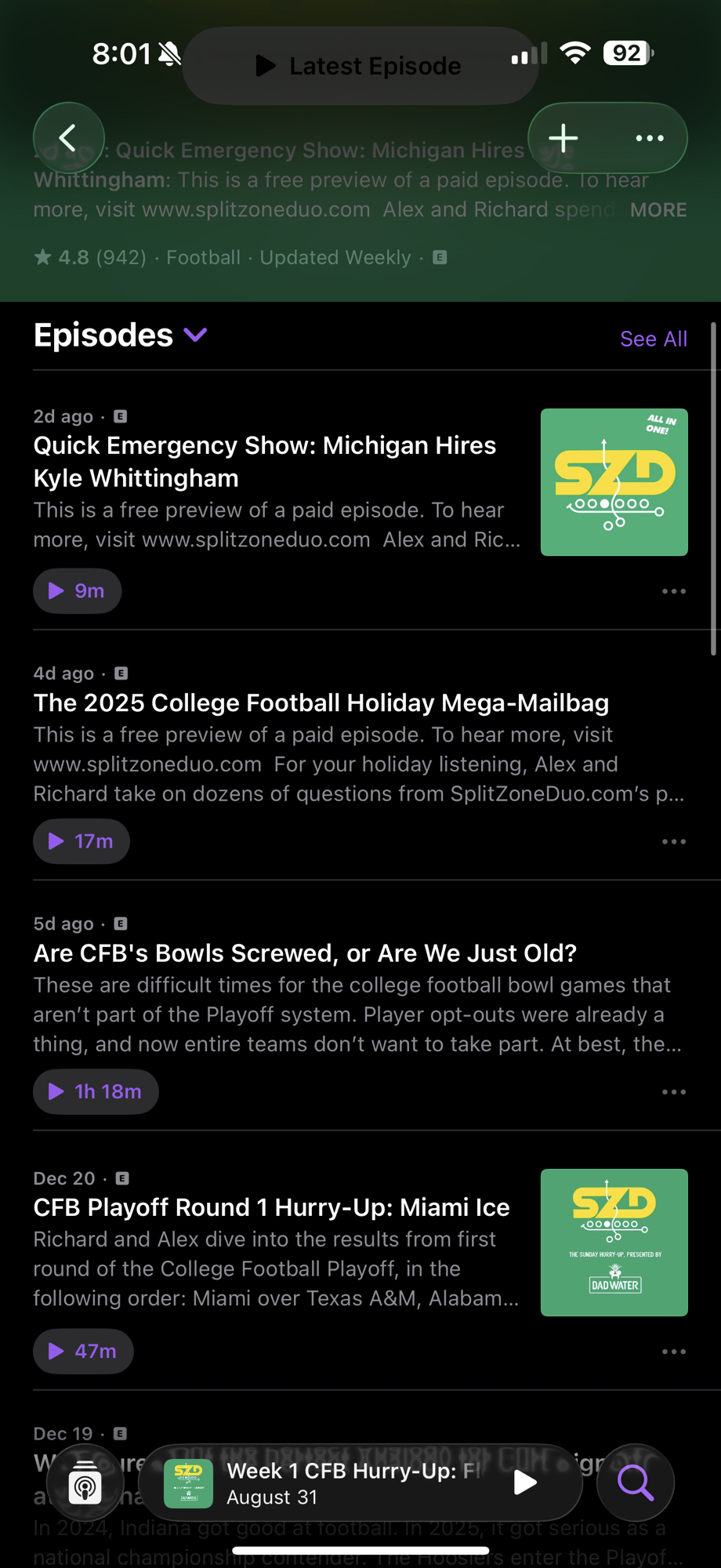Resume Week 1 CFB Hurry-Up in mini player

[x=524, y=1483]
